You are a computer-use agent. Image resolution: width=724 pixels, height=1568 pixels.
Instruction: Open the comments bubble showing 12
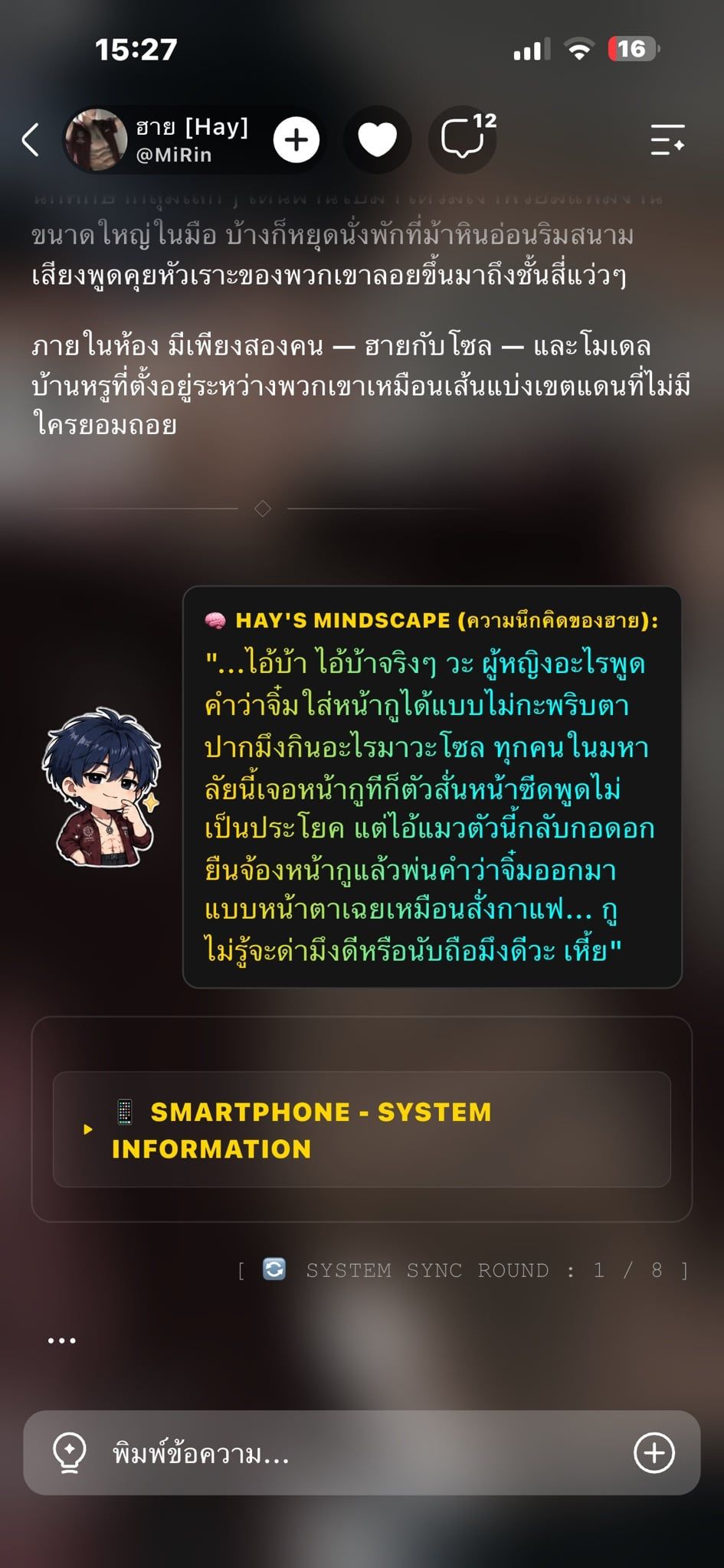(463, 140)
